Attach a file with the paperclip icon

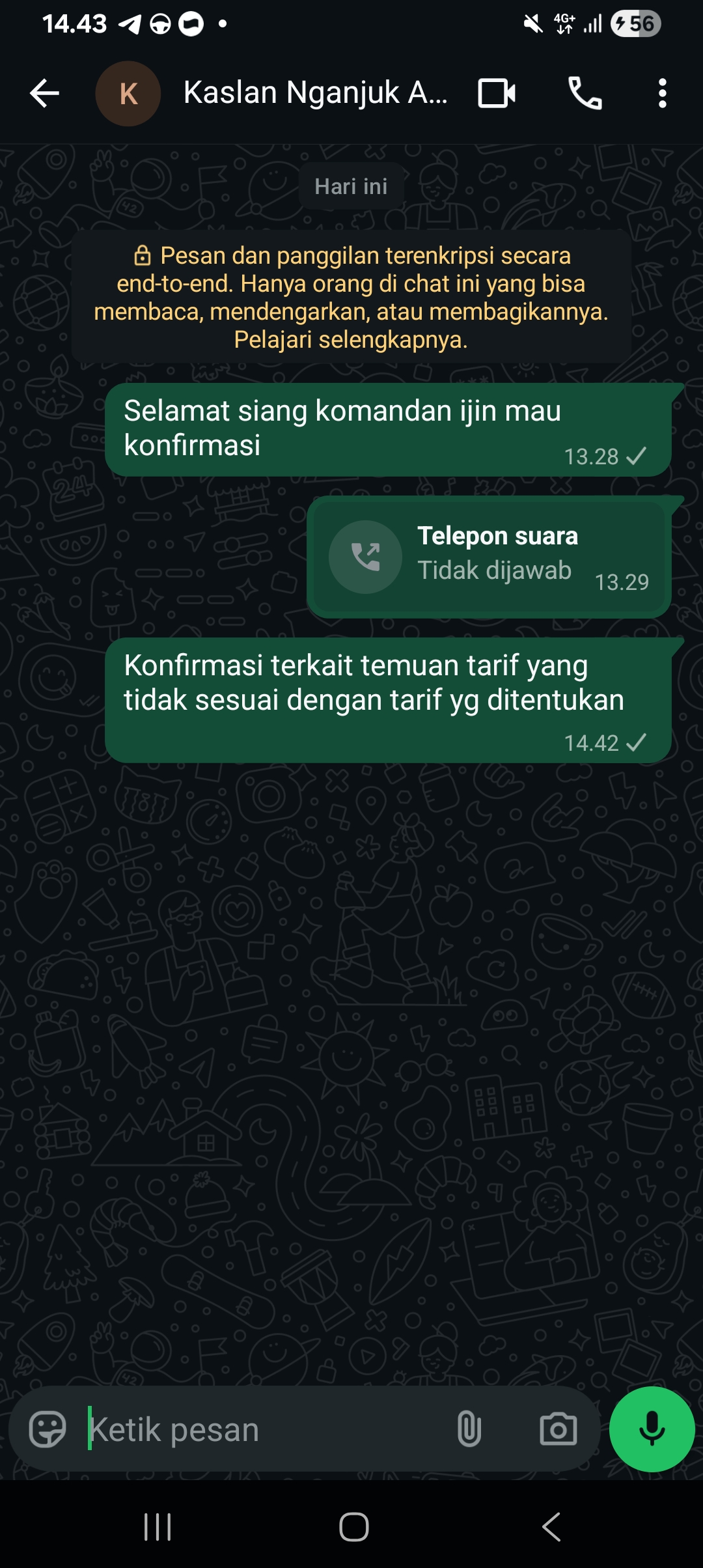469,1429
